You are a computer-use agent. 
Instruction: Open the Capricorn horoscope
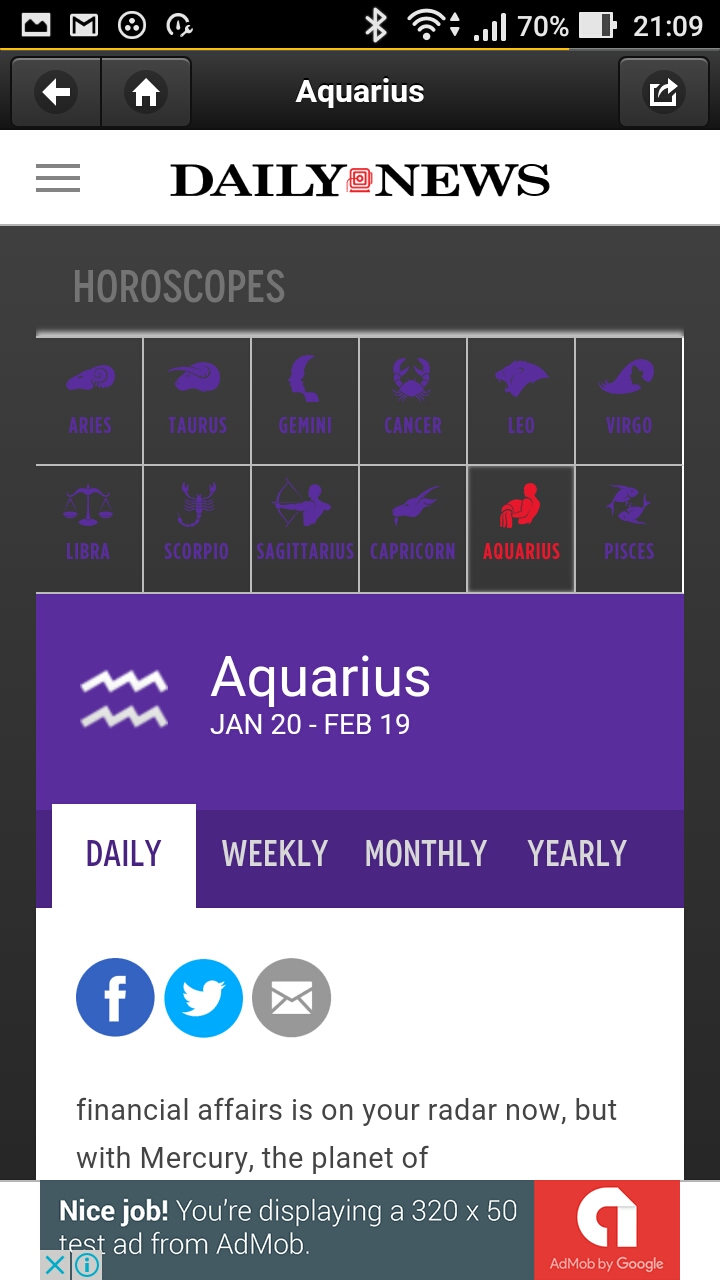tap(412, 528)
